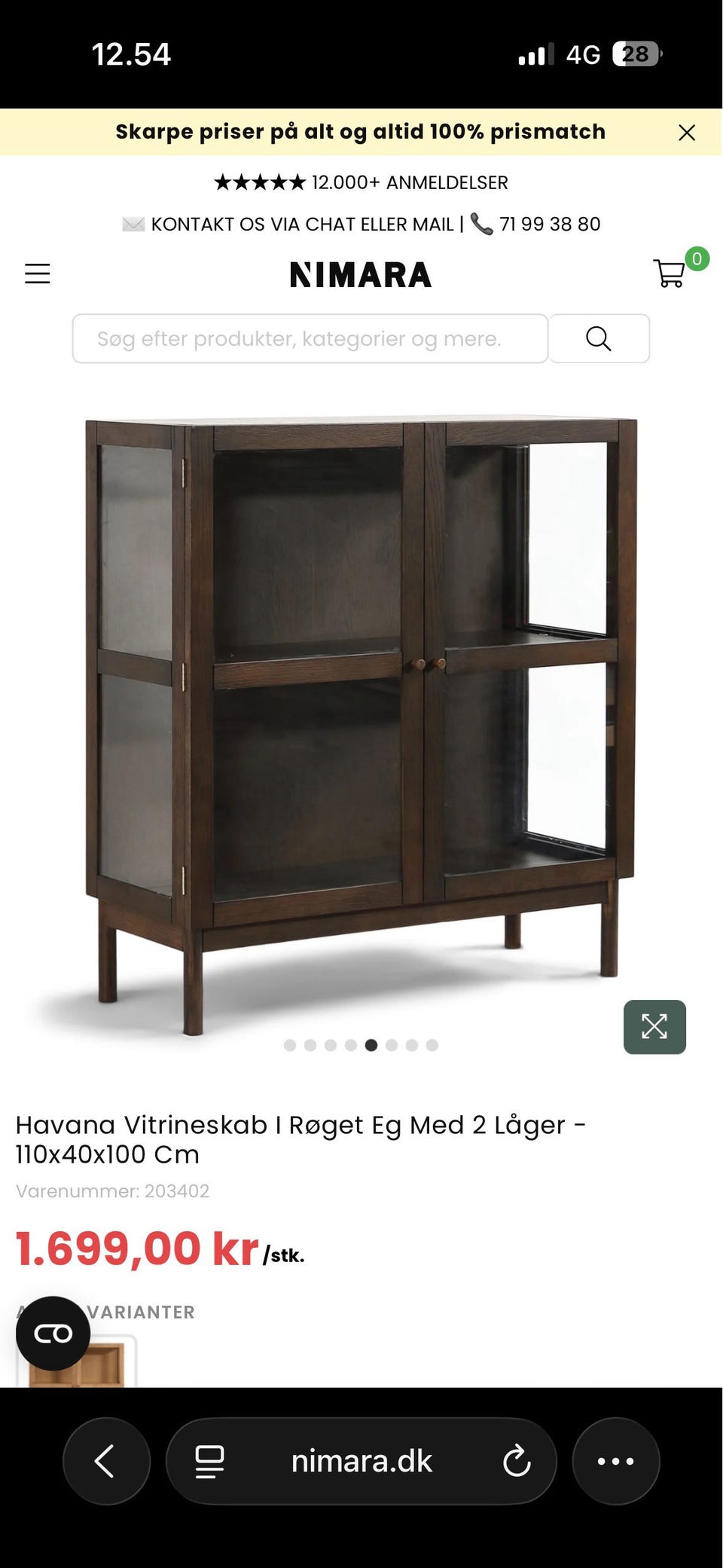Open browser three-dot menu
This screenshot has width=723, height=1568.
coord(616,1461)
